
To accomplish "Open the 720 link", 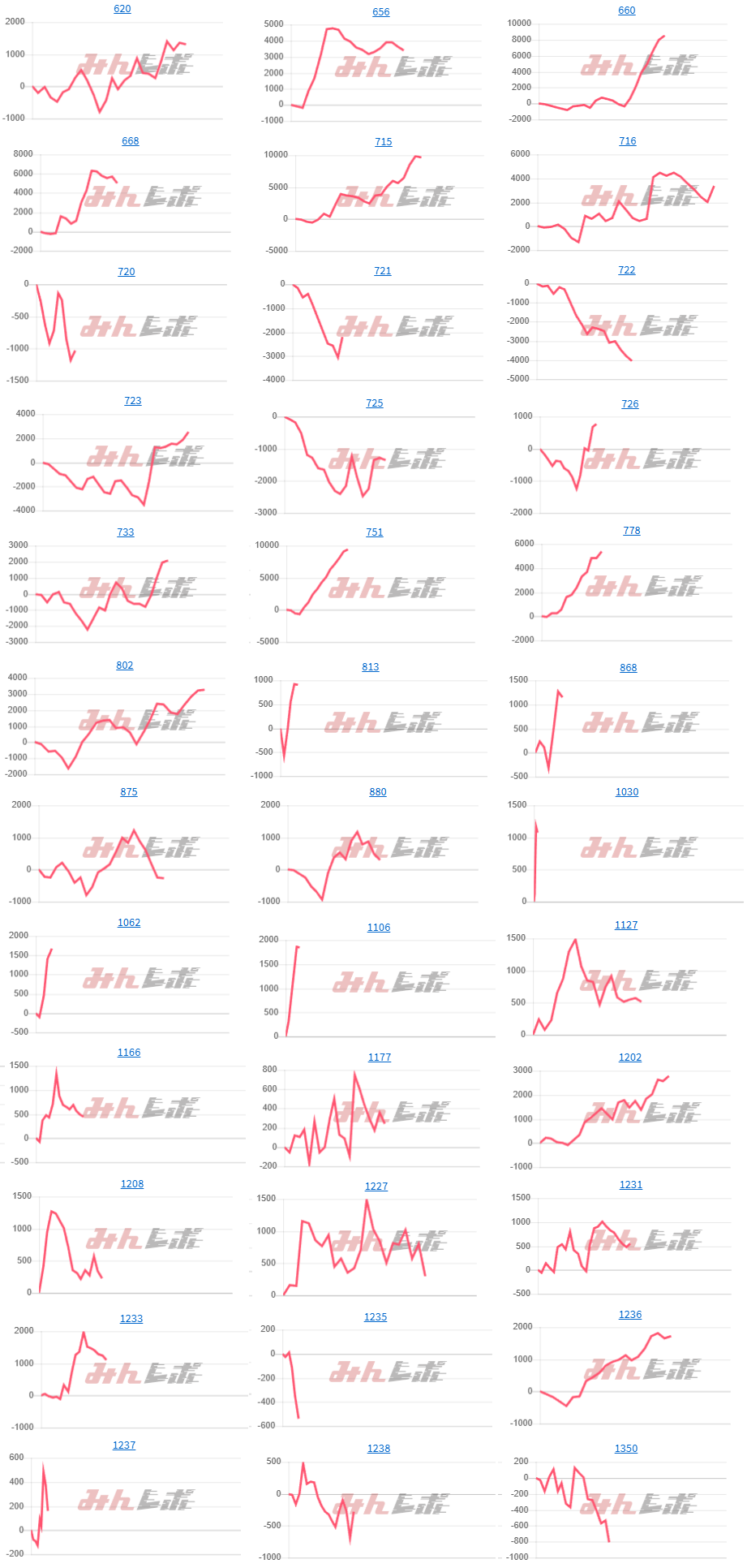I will (127, 272).
